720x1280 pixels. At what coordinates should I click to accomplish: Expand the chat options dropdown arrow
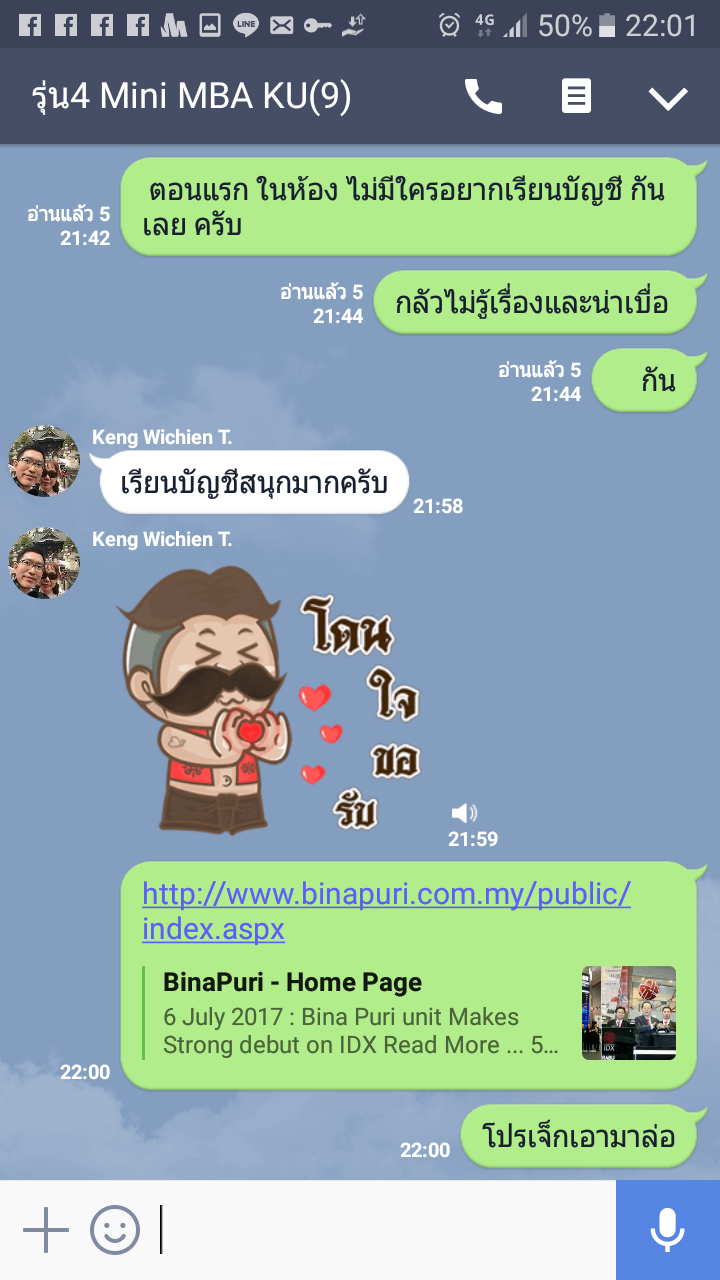click(x=667, y=98)
